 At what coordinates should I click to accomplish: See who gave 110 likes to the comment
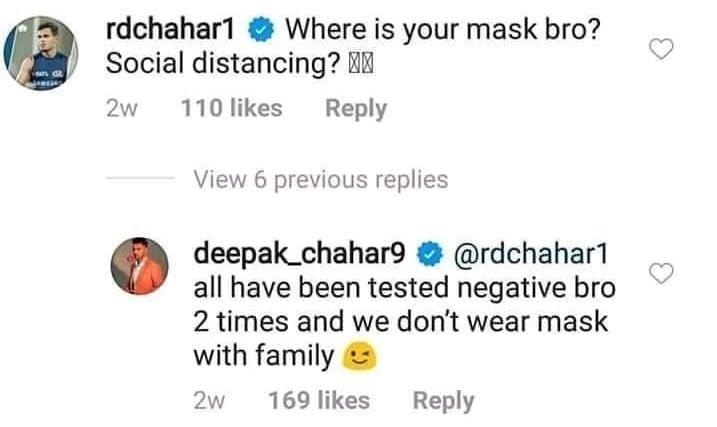point(232,109)
